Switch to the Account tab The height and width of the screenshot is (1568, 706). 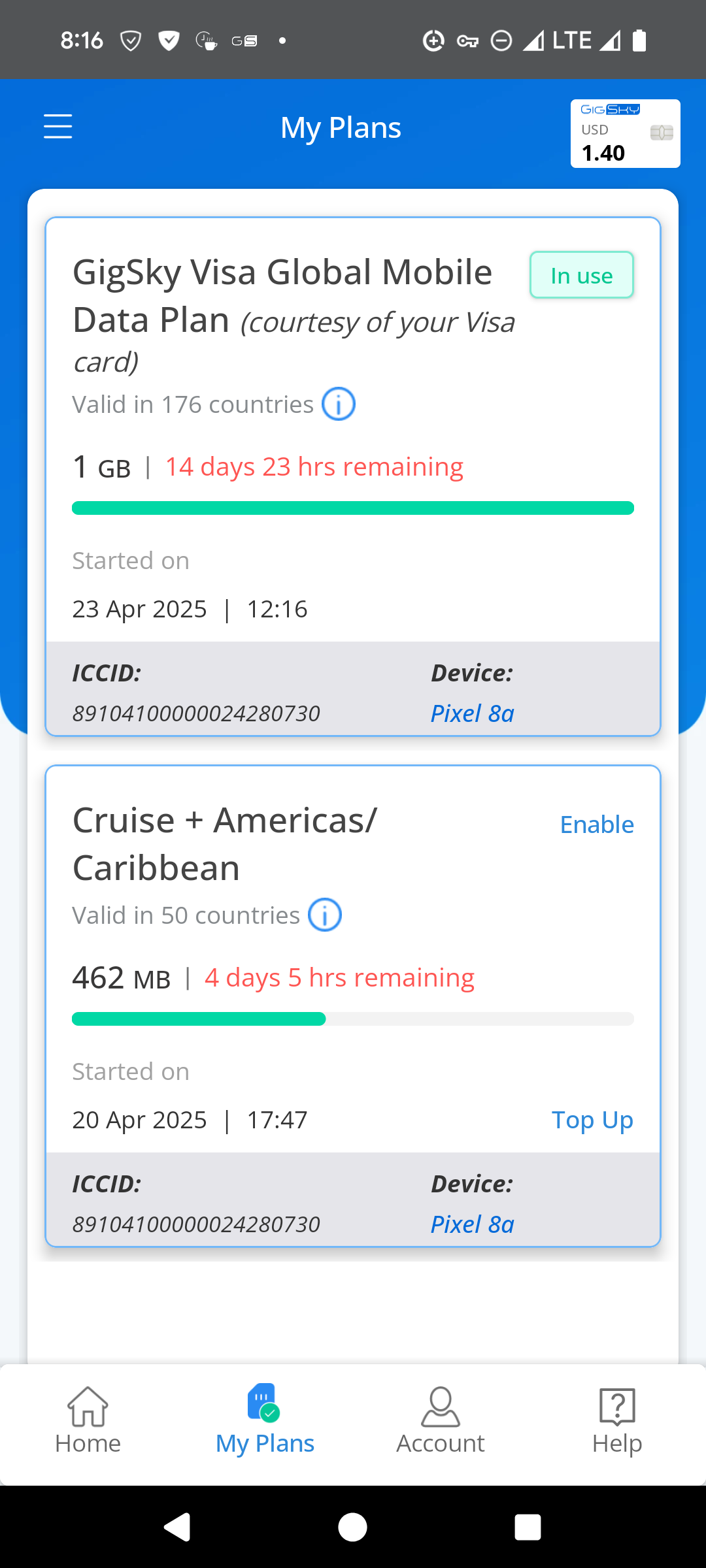click(441, 1420)
